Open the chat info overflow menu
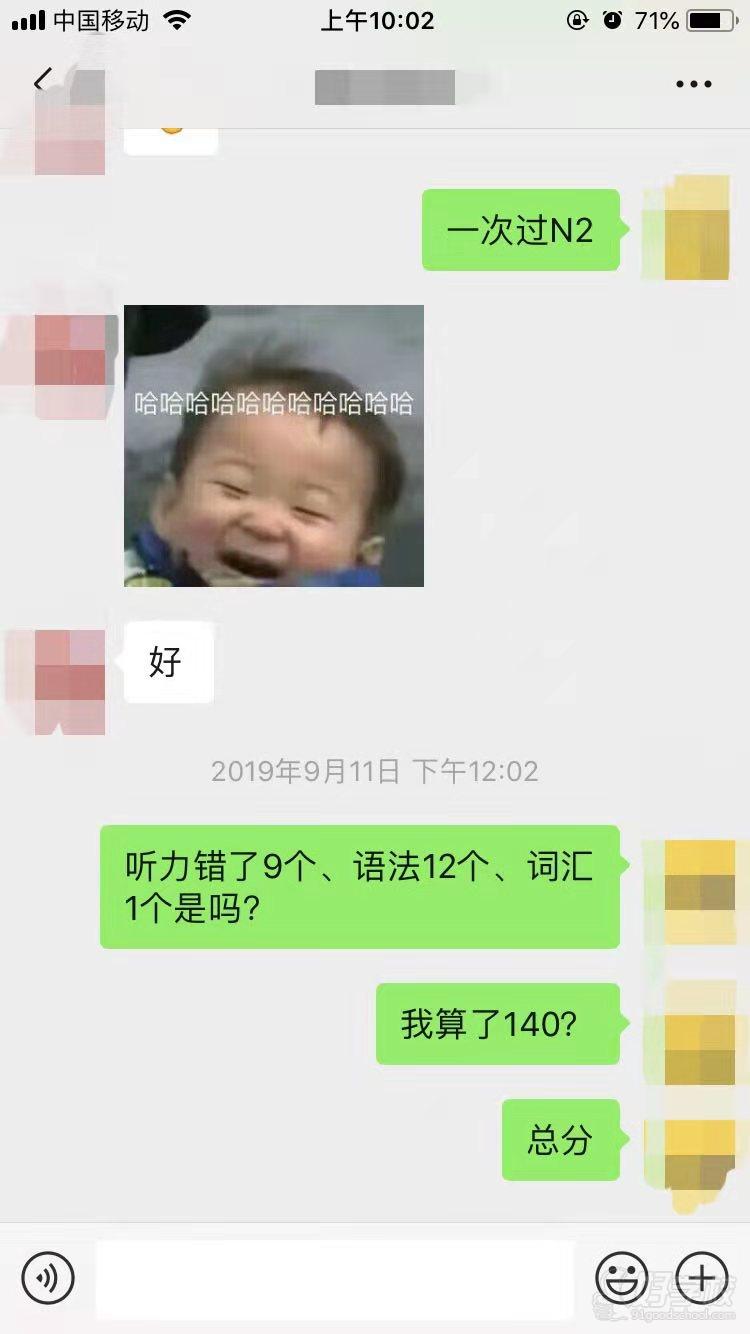The image size is (750, 1334). 693,84
